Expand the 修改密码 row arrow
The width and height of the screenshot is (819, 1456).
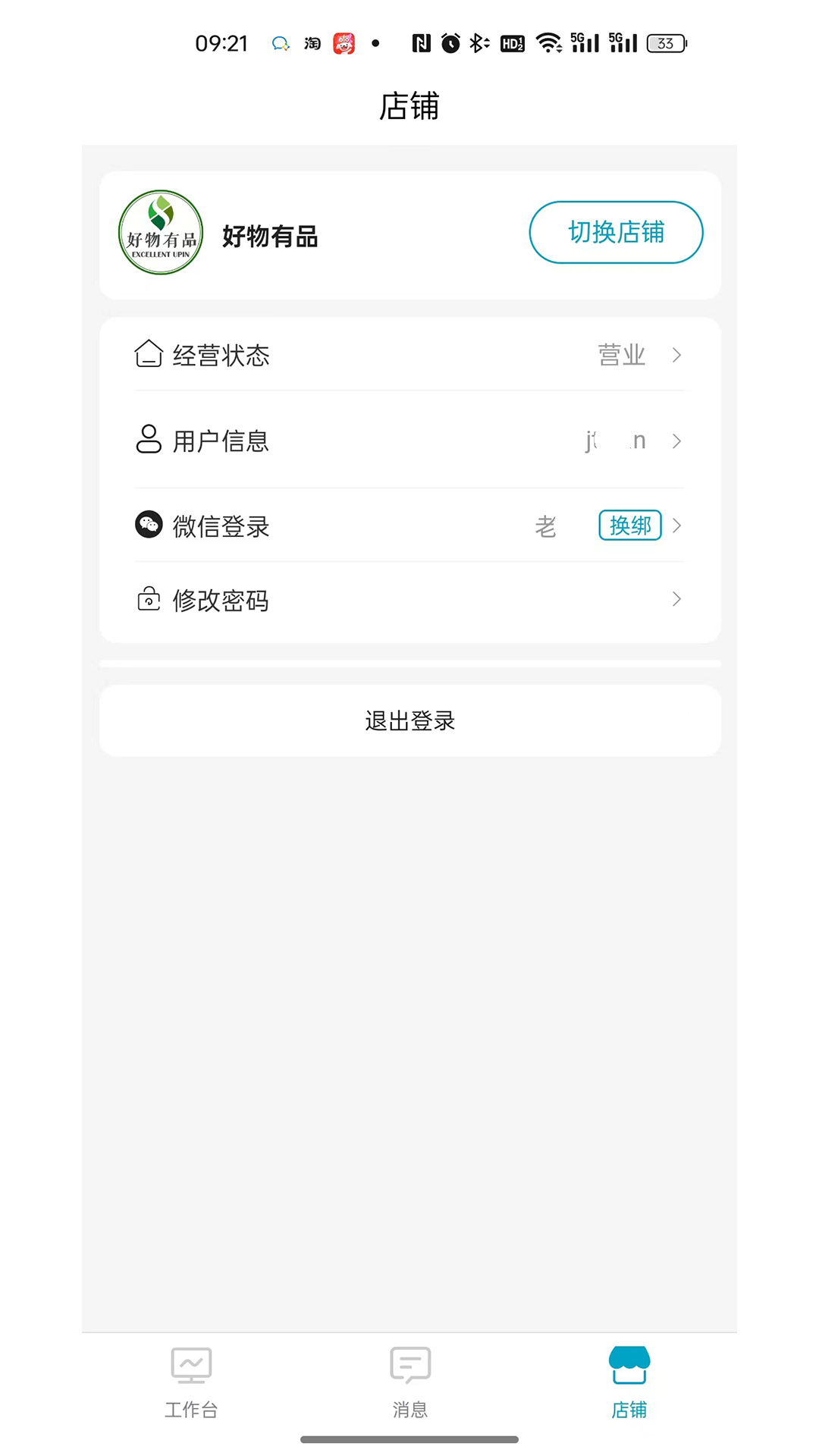(676, 598)
